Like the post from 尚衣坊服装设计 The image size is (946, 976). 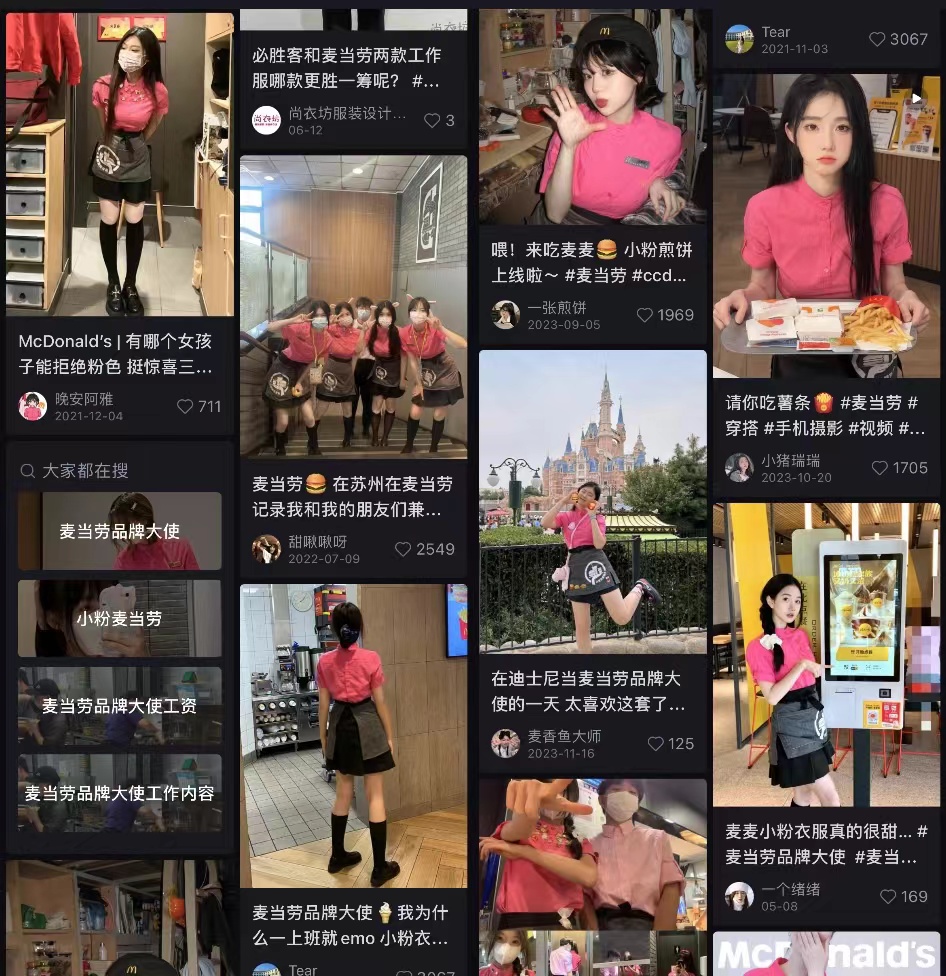(x=432, y=120)
